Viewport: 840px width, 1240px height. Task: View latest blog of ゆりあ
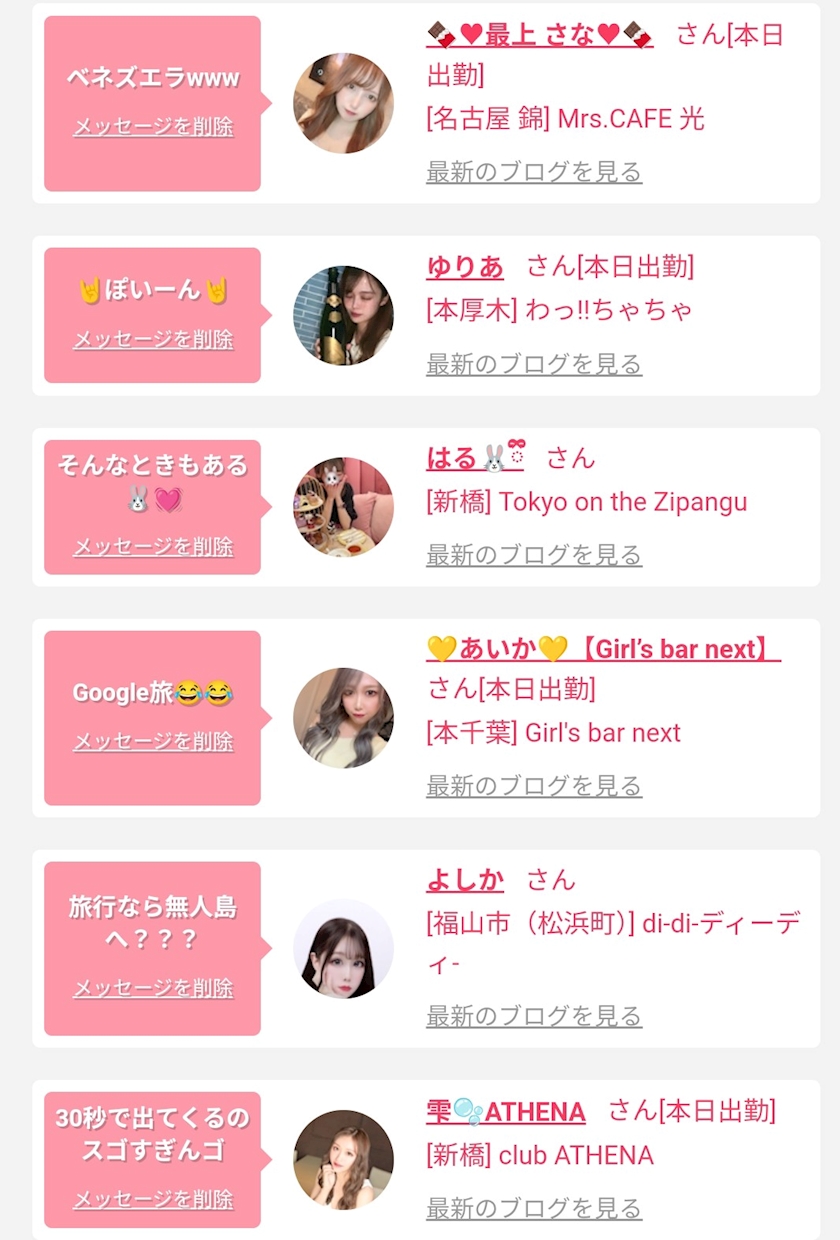(x=534, y=364)
